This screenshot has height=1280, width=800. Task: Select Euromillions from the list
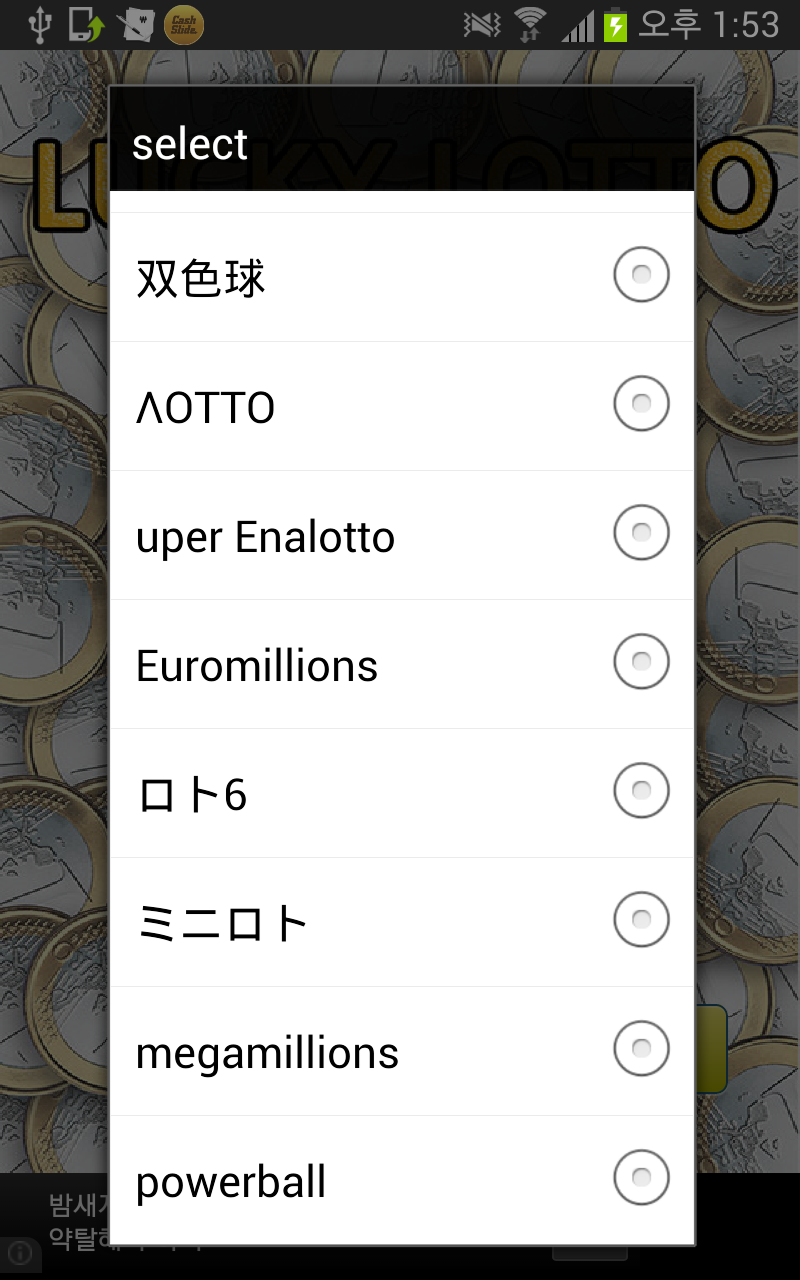click(401, 664)
